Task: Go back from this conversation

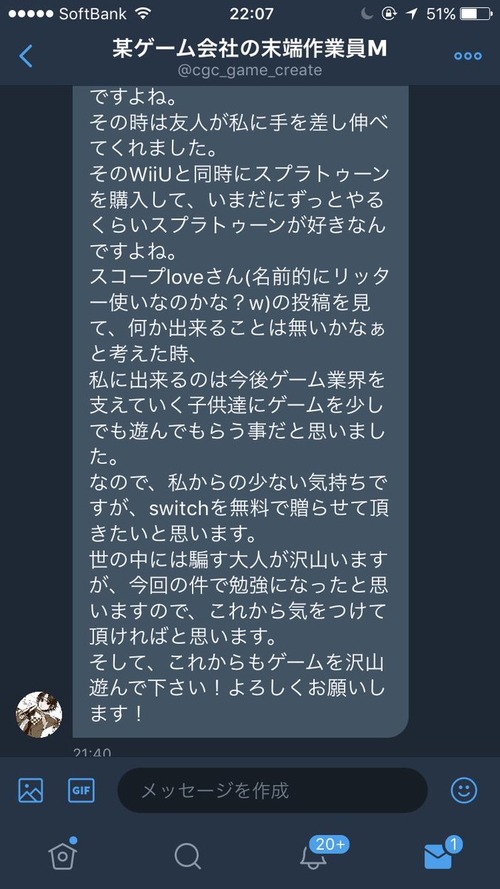Action: [26, 56]
